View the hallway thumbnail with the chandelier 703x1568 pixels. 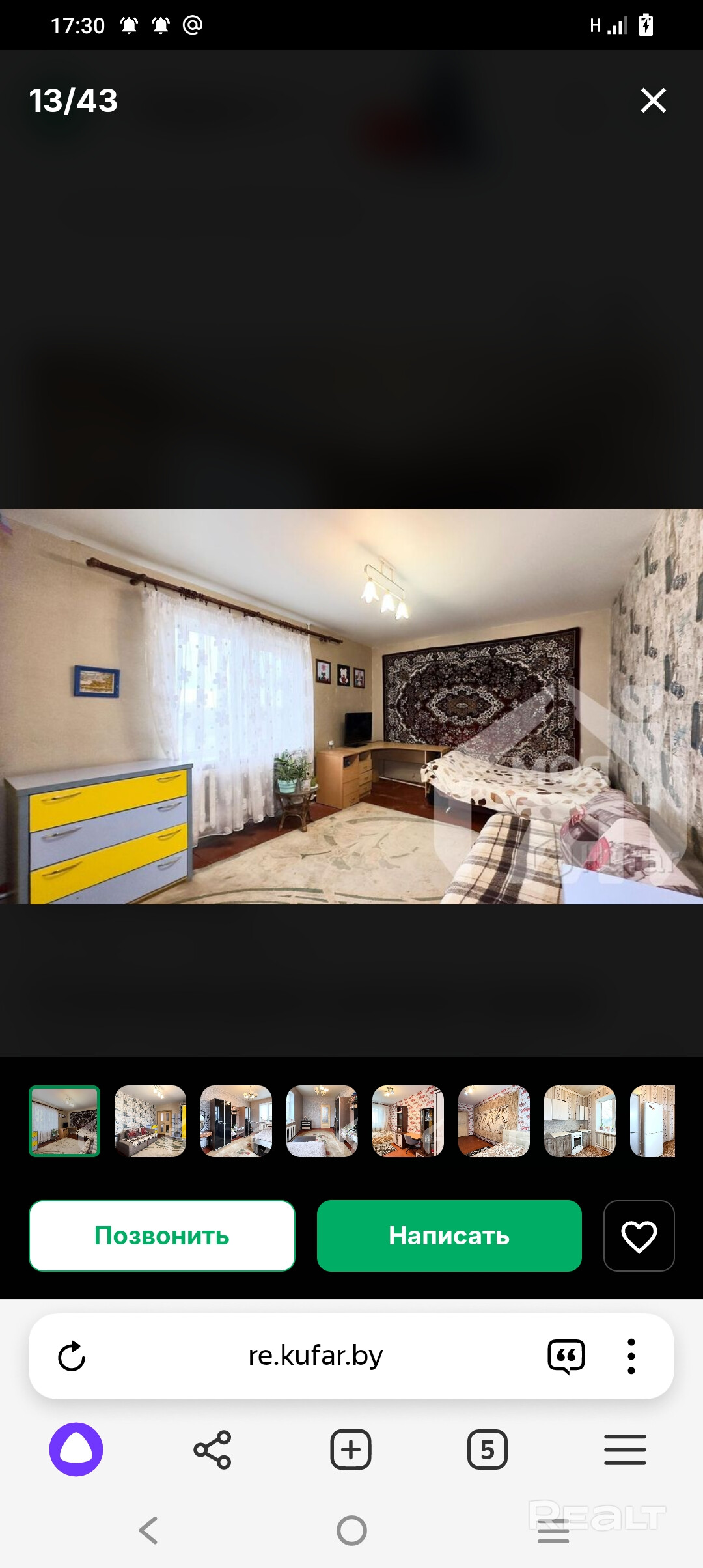tap(322, 1121)
